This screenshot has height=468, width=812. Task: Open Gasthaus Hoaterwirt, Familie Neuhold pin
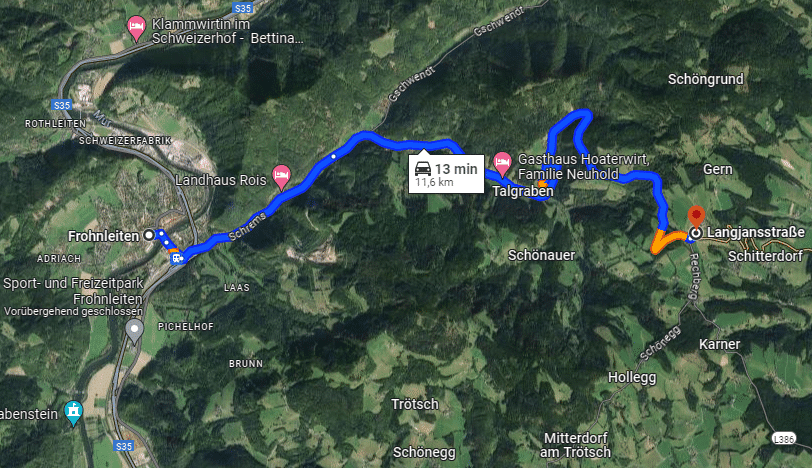pos(503,163)
